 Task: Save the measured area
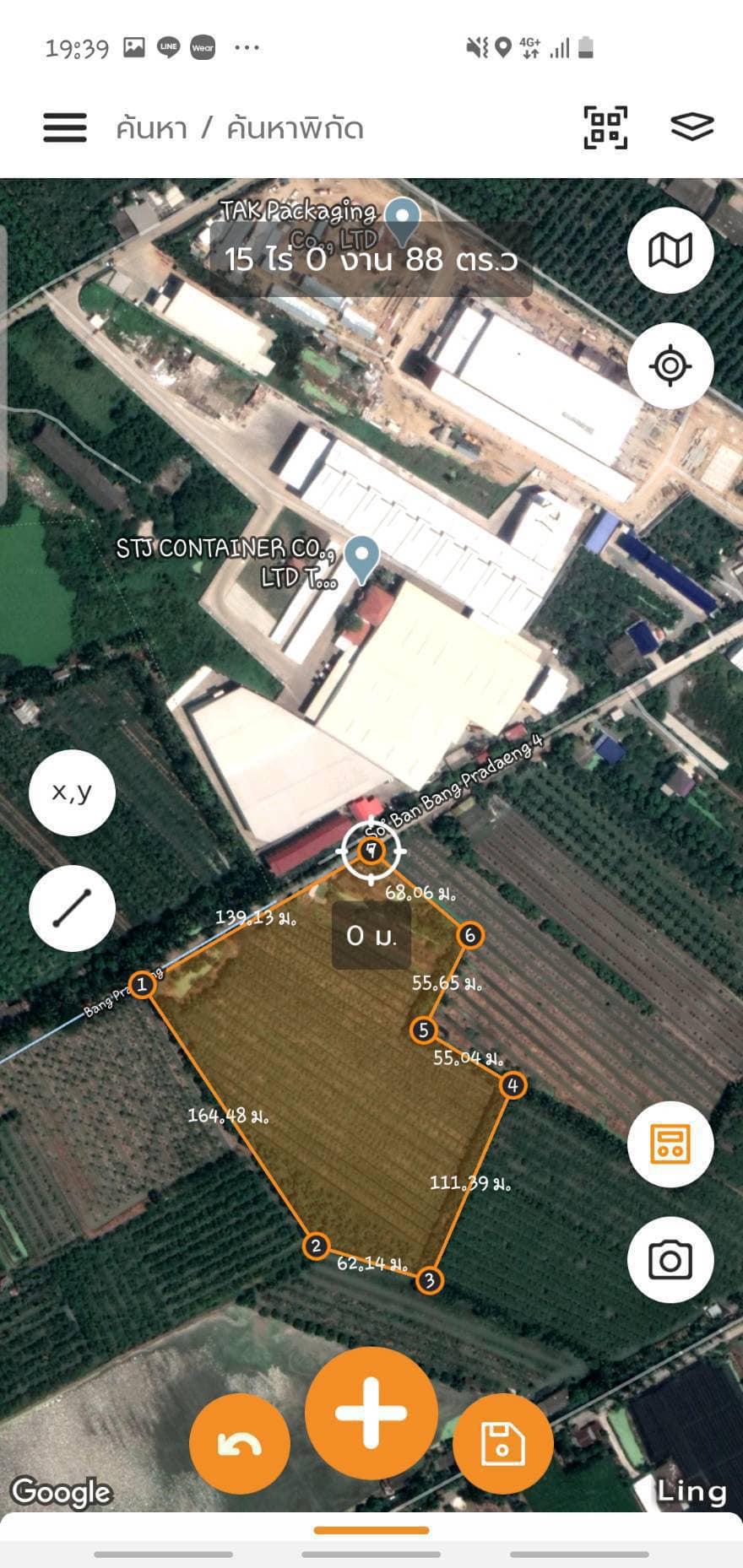click(x=502, y=1444)
